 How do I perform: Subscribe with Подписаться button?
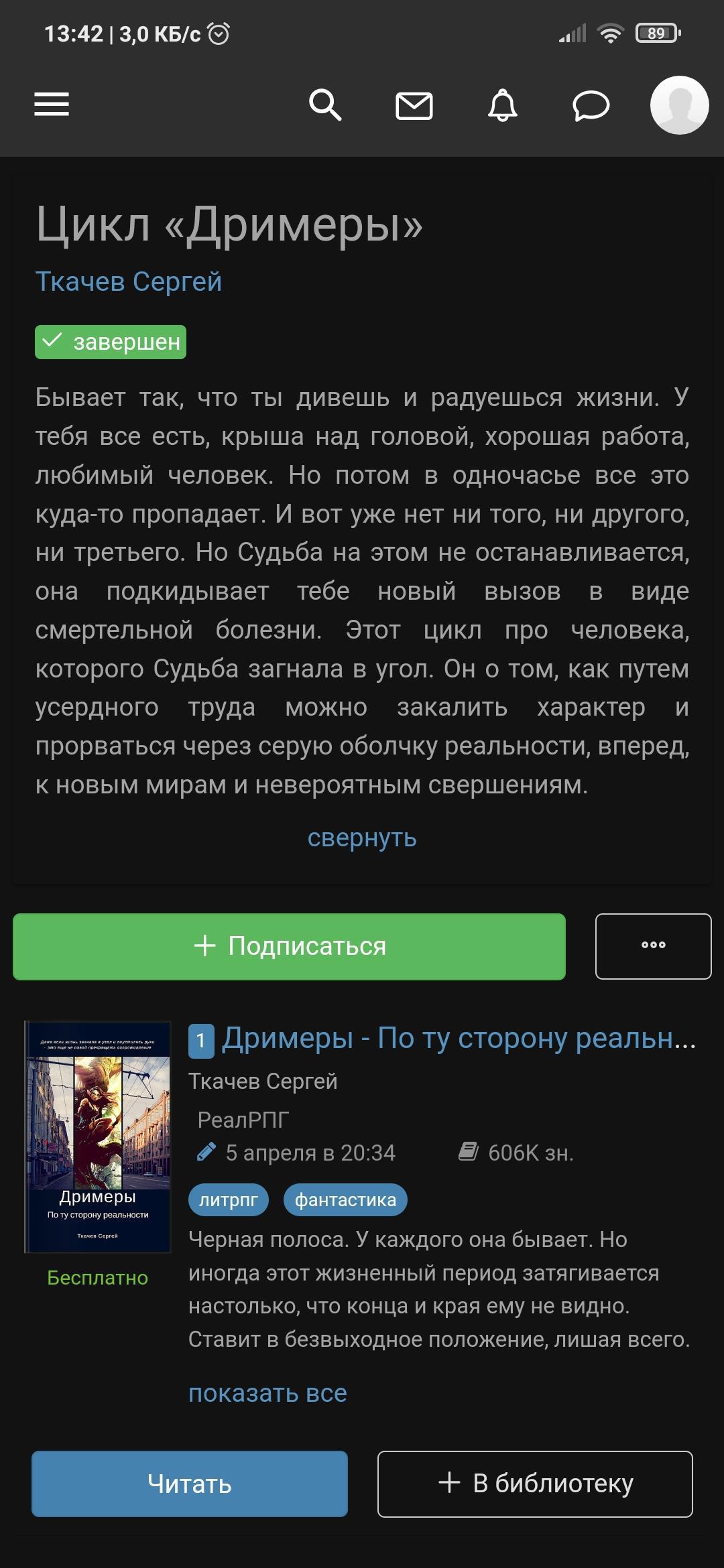289,946
